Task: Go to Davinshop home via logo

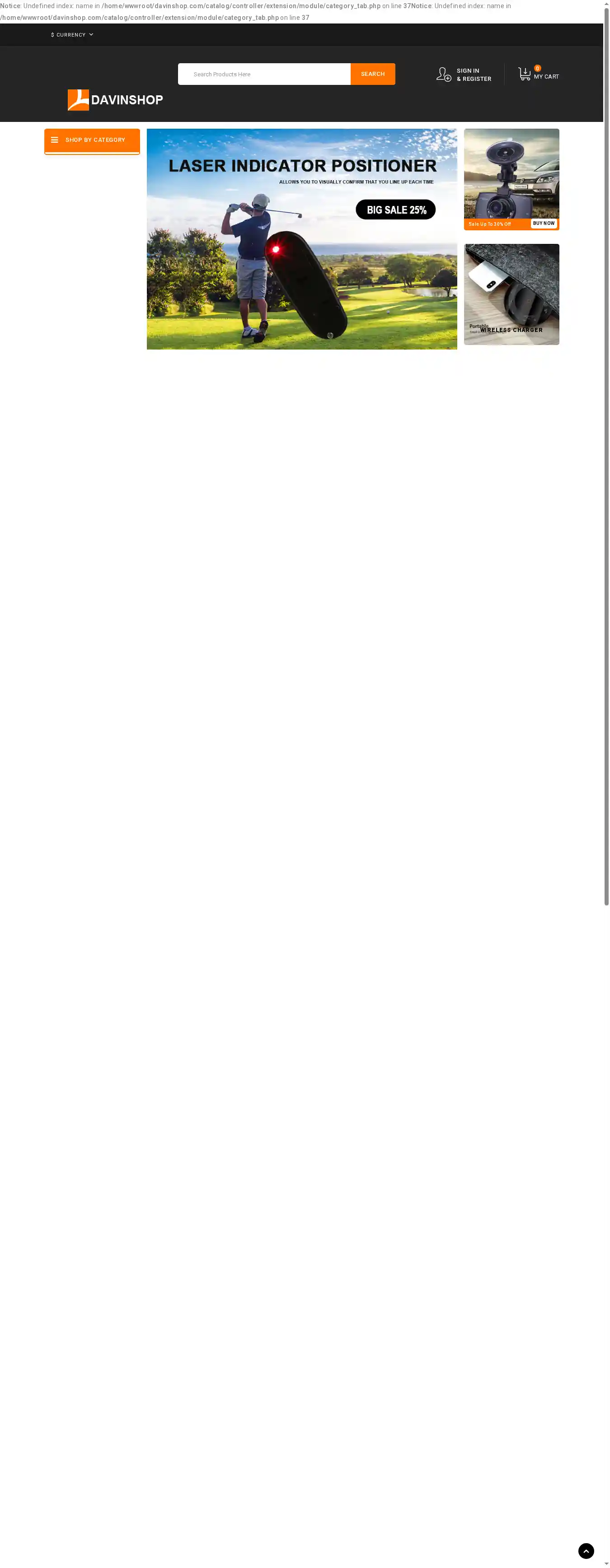Action: coord(116,100)
